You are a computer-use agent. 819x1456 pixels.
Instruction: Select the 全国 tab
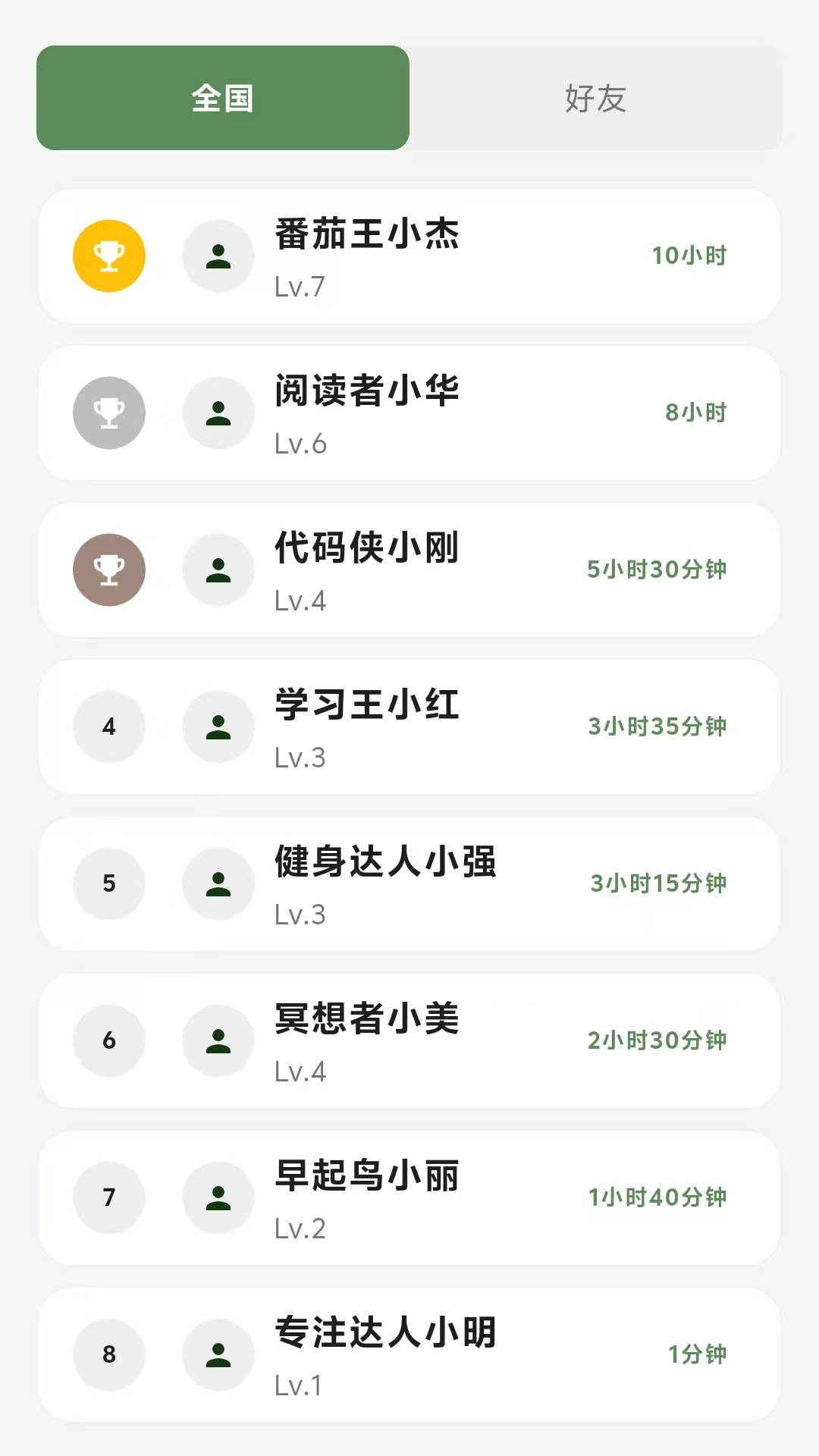click(x=221, y=96)
